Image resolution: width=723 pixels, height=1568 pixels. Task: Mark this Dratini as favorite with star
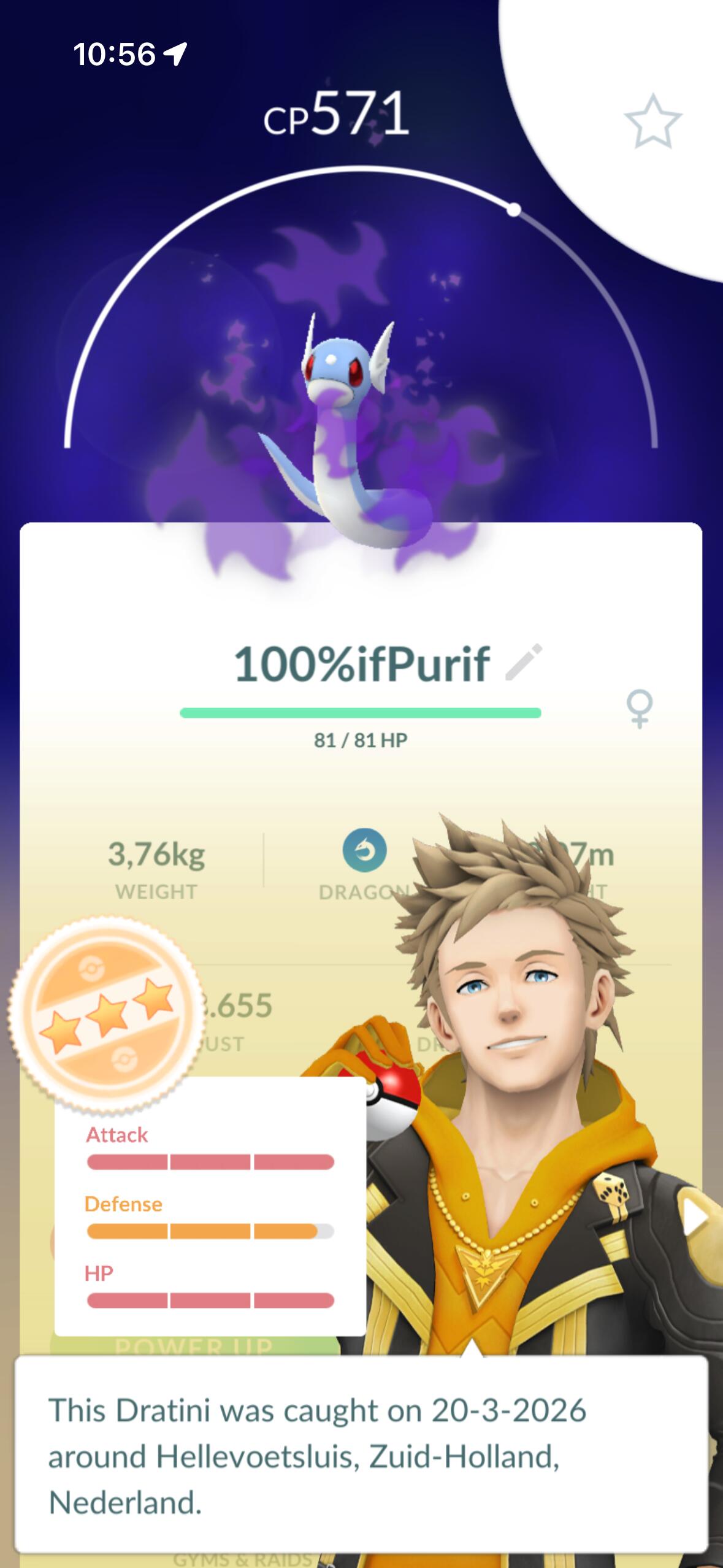coord(652,121)
